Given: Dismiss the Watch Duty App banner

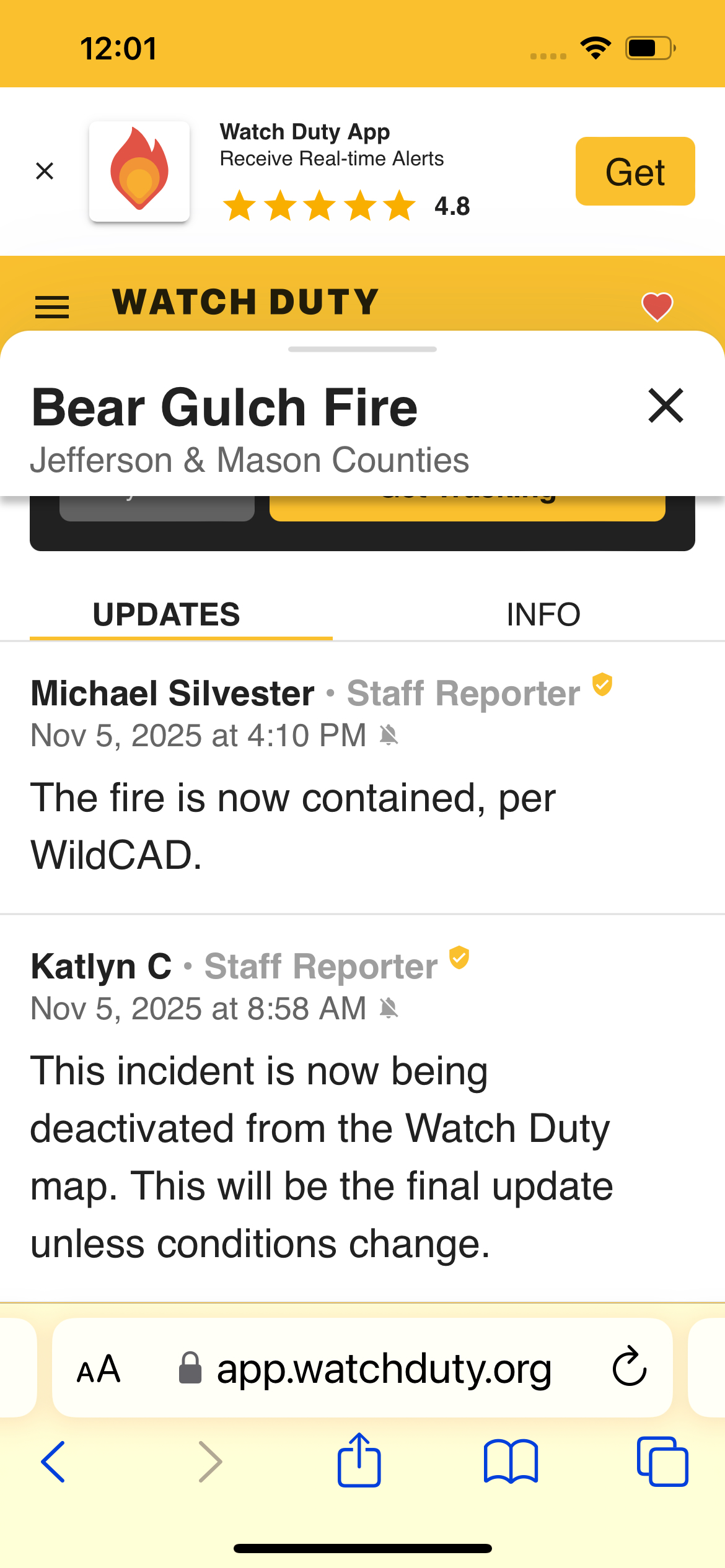Looking at the screenshot, I should (x=45, y=171).
